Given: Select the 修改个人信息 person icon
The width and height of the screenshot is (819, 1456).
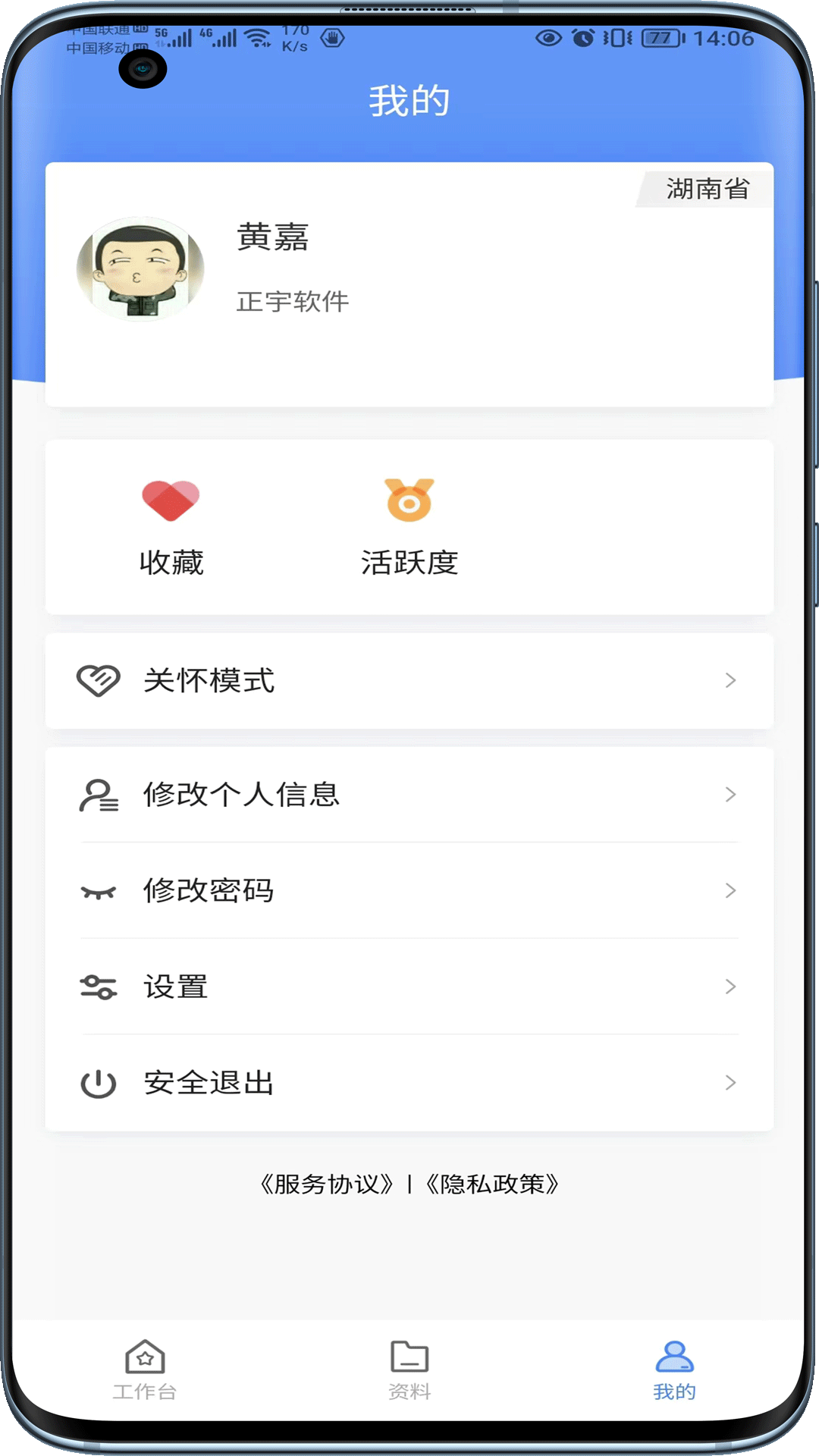Looking at the screenshot, I should [x=96, y=795].
